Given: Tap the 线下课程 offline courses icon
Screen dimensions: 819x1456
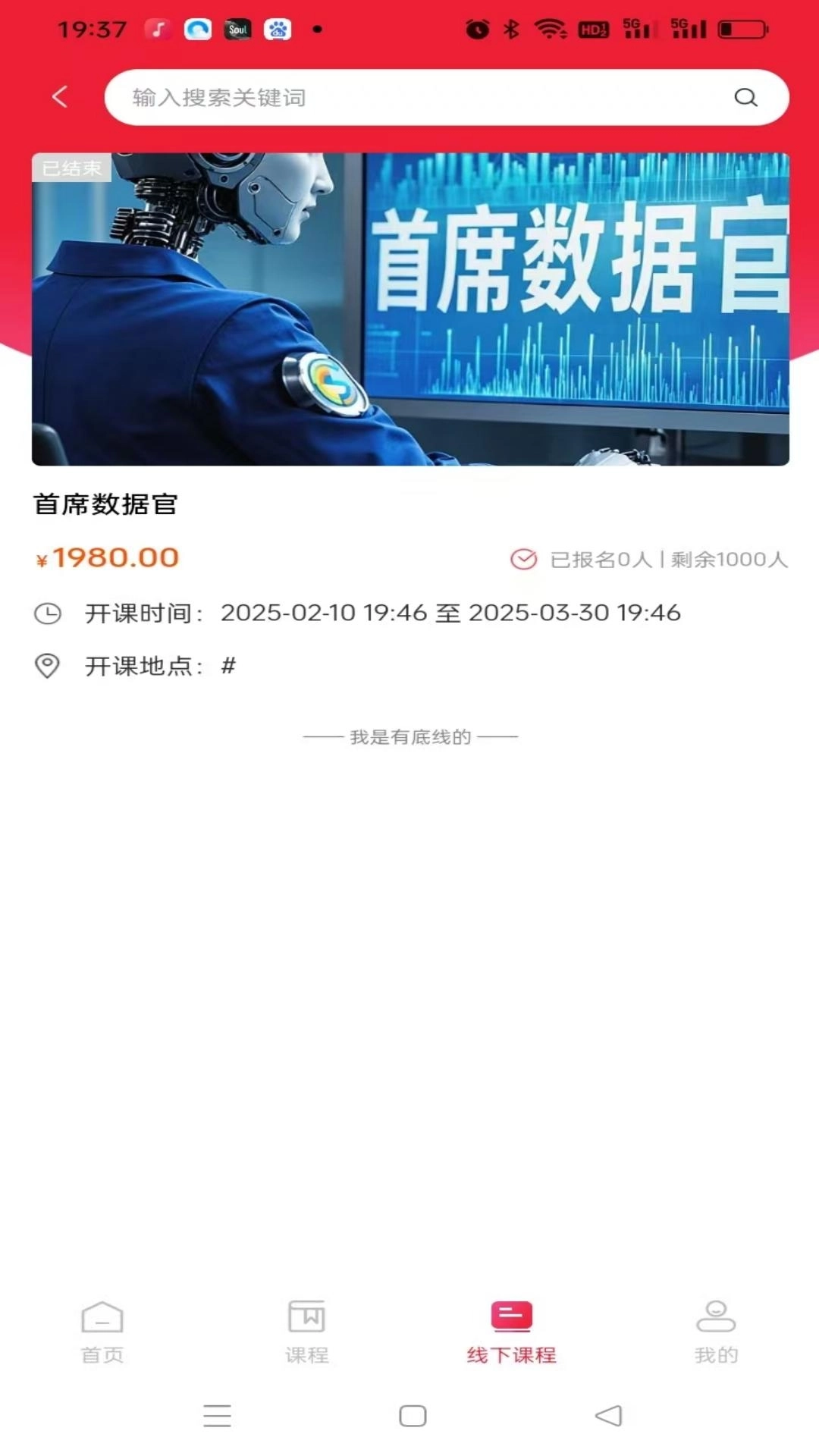Looking at the screenshot, I should coord(511,1310).
